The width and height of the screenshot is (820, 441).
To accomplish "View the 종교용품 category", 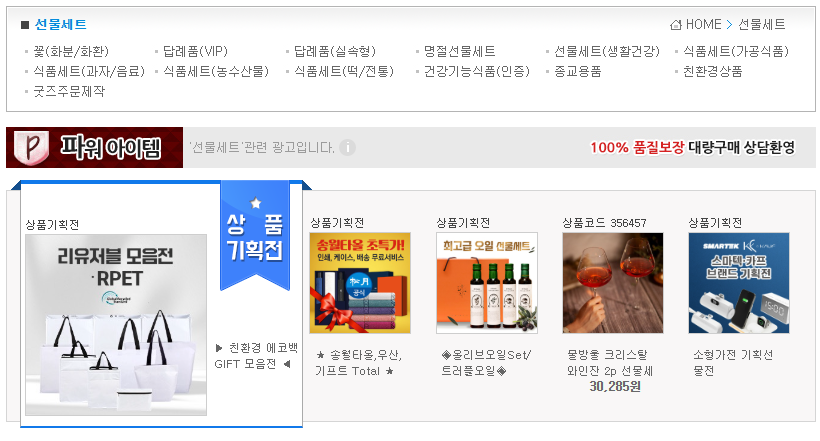I will click(x=581, y=71).
